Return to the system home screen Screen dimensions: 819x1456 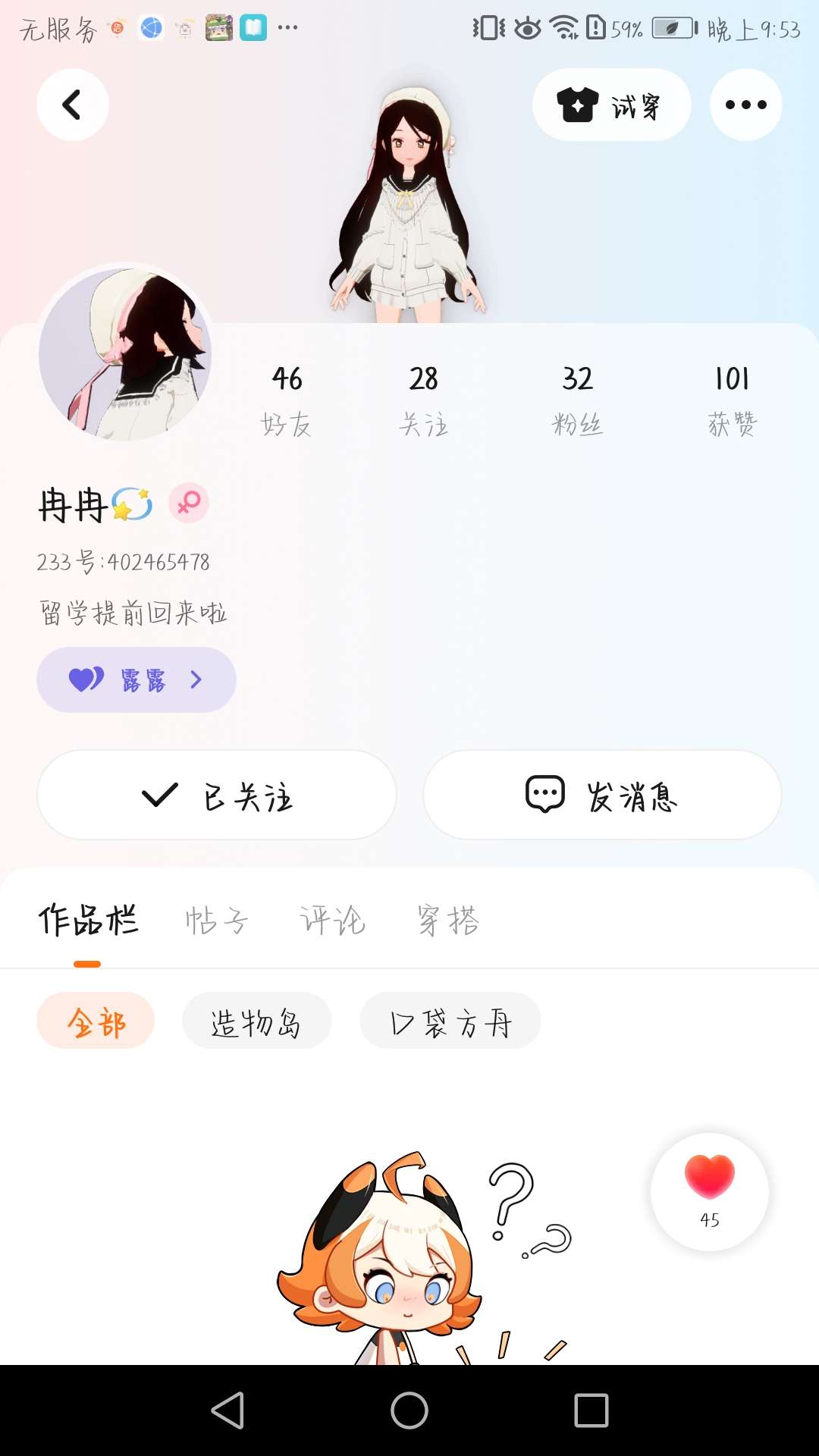[409, 1410]
